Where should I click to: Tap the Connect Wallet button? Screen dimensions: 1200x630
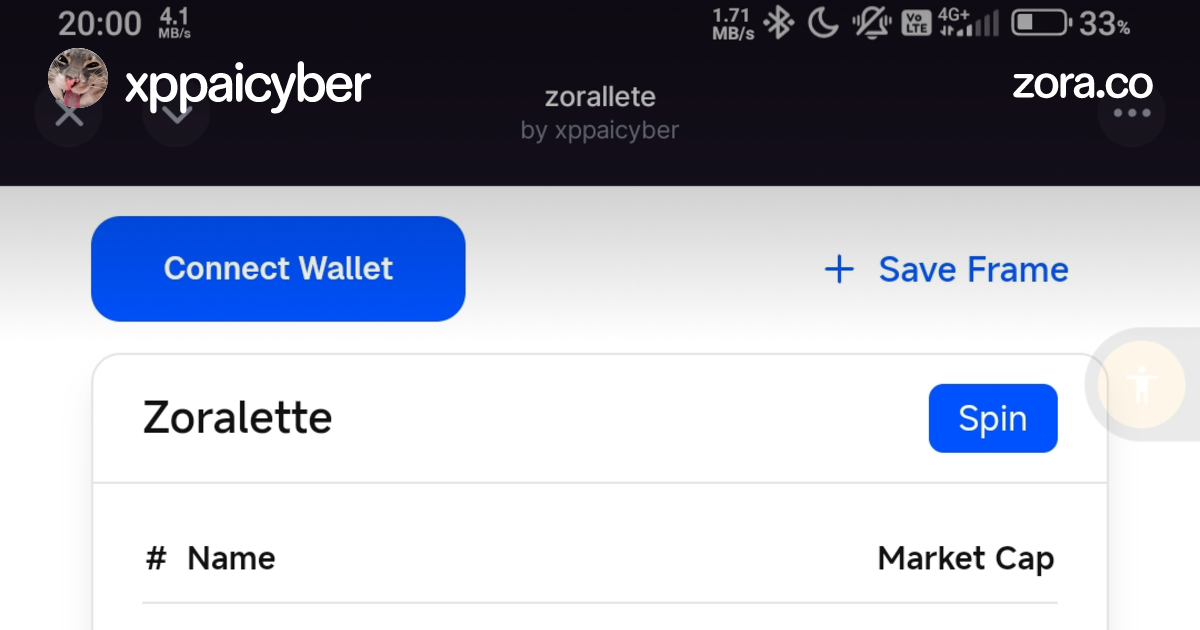tap(278, 269)
